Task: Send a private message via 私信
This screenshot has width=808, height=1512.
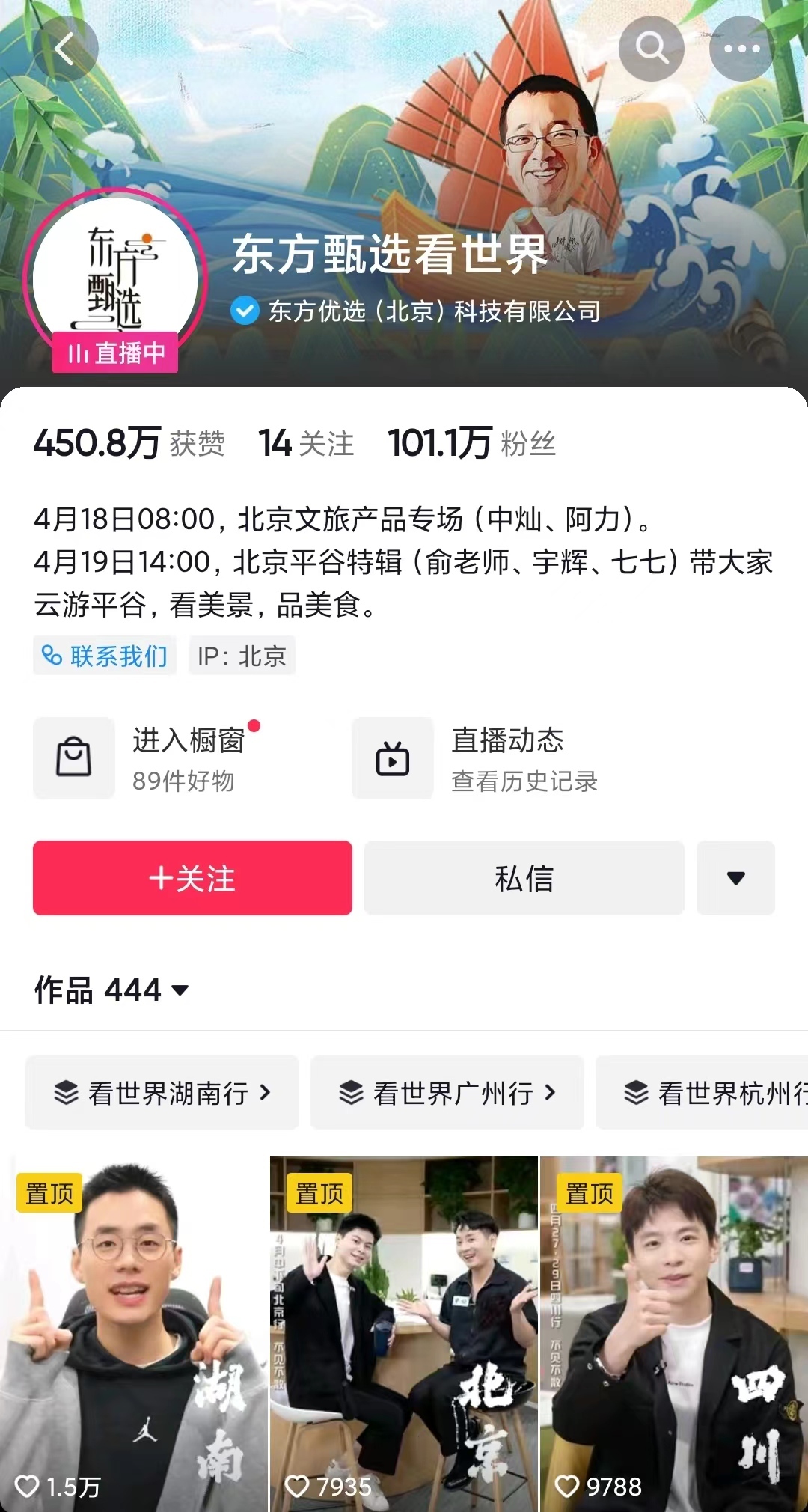Action: coord(524,878)
